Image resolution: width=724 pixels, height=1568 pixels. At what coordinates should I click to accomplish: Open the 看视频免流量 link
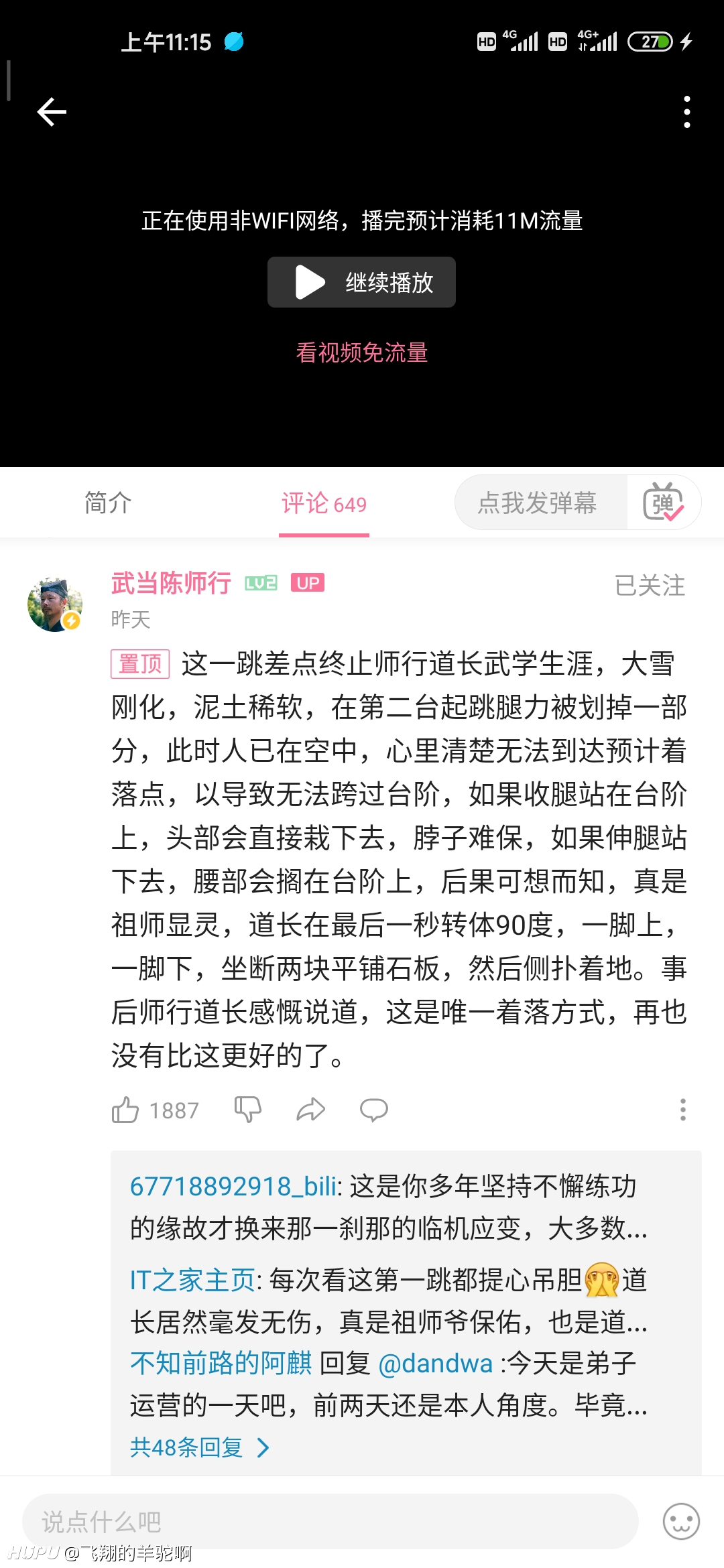click(x=362, y=352)
